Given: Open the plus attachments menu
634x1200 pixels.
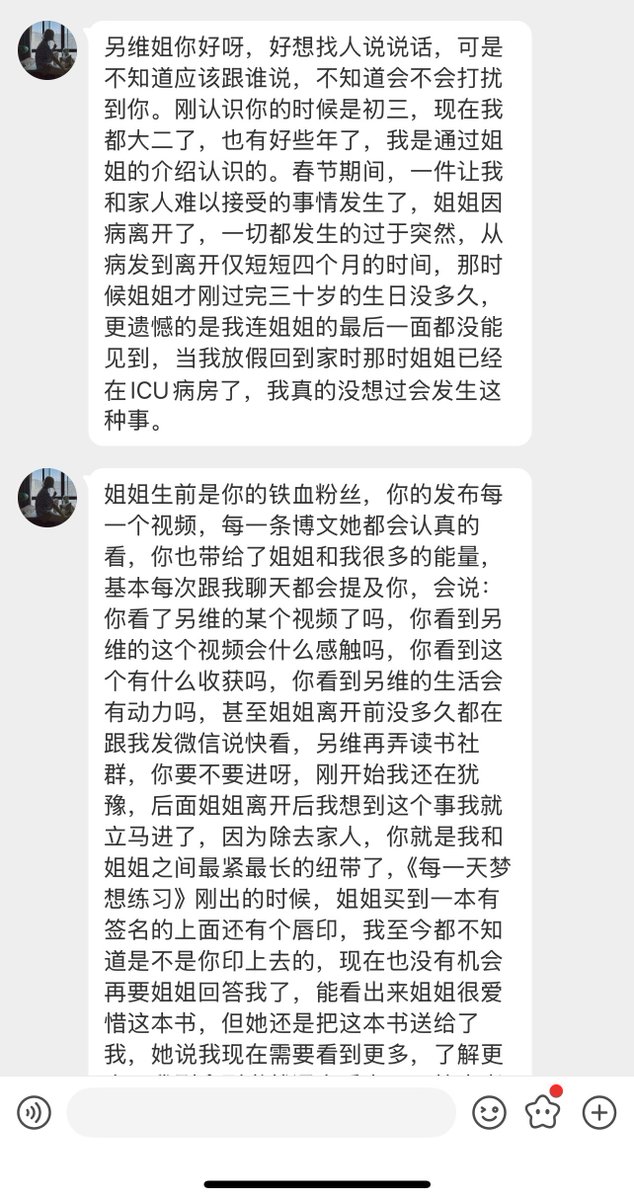Looking at the screenshot, I should (599, 1112).
